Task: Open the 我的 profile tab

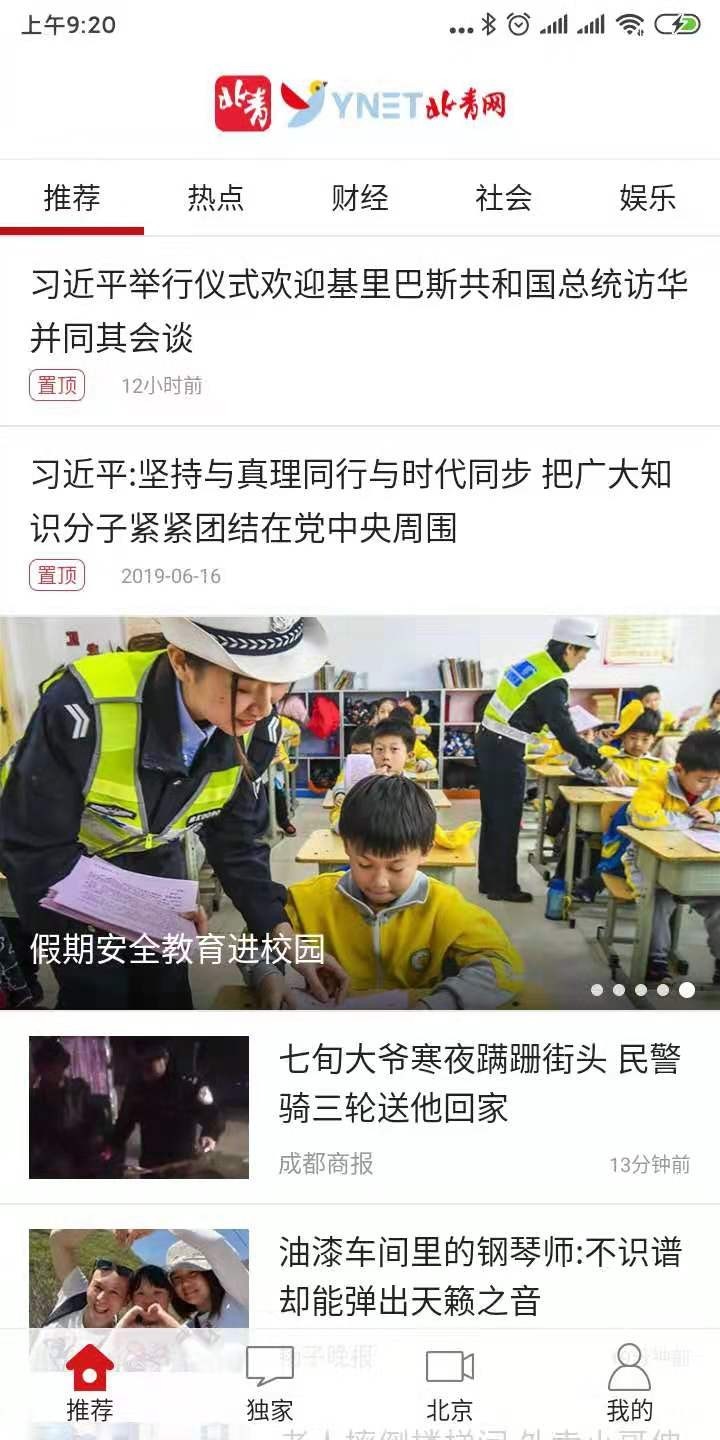Action: (629, 1385)
